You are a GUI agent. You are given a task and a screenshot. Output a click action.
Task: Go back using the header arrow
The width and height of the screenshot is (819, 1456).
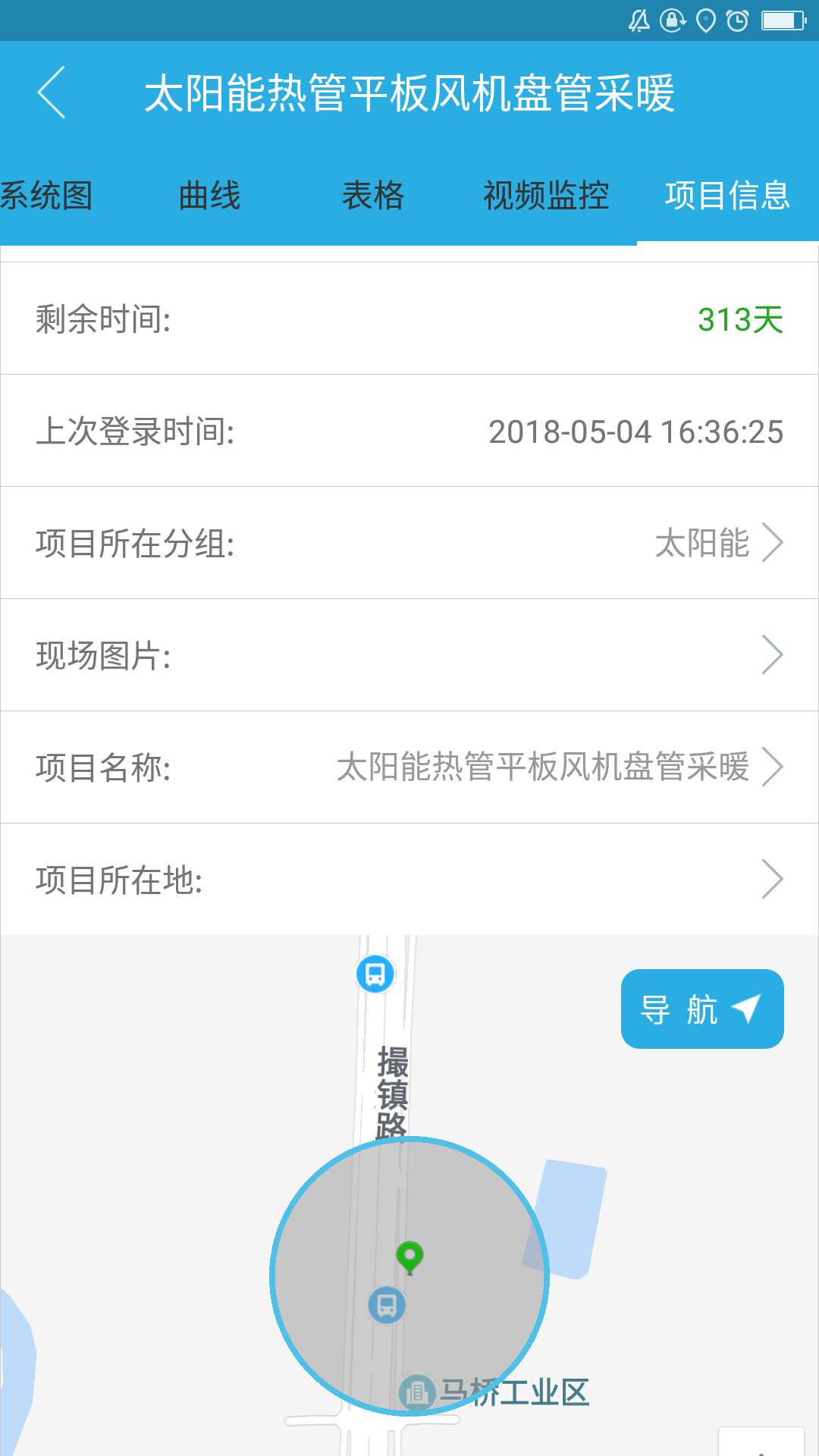pyautogui.click(x=52, y=93)
